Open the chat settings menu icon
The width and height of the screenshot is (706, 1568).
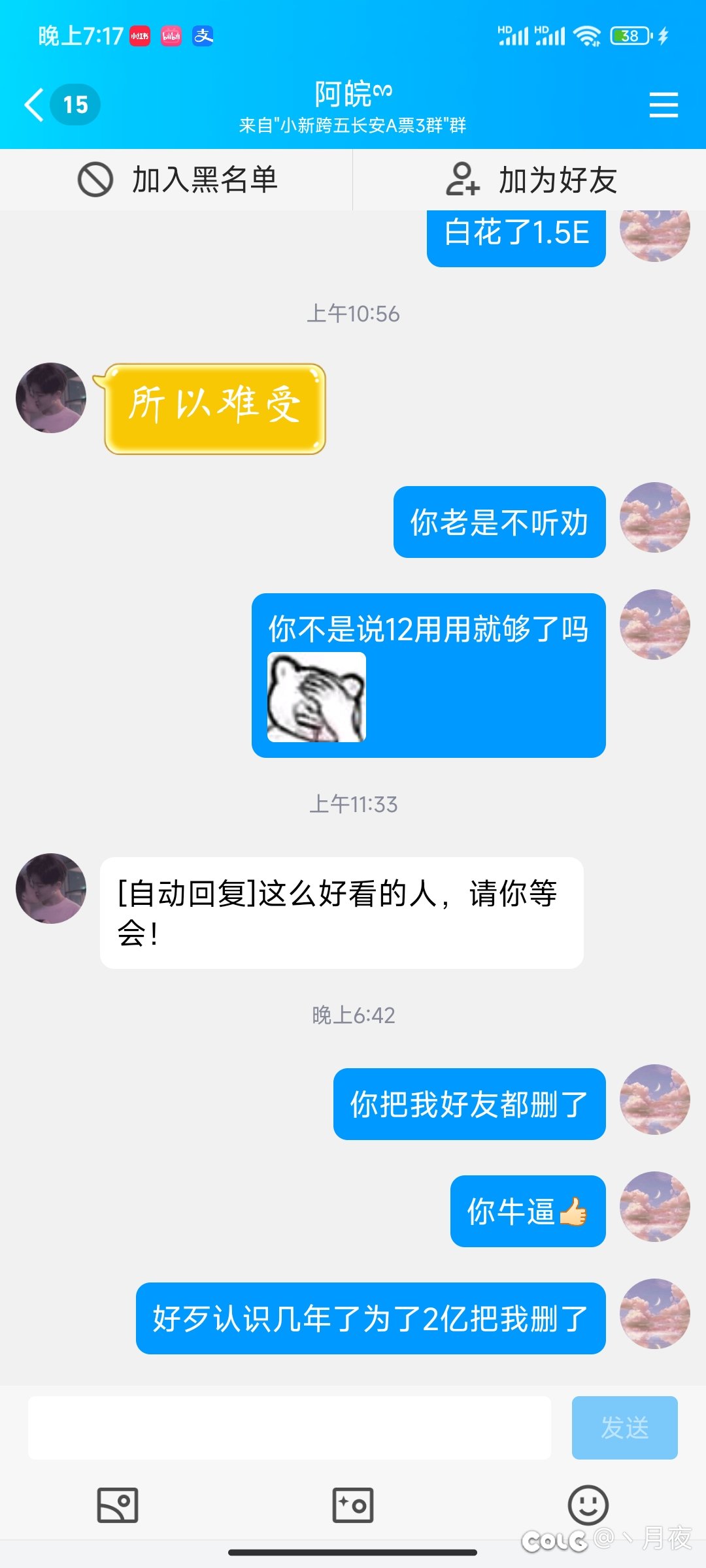(664, 105)
